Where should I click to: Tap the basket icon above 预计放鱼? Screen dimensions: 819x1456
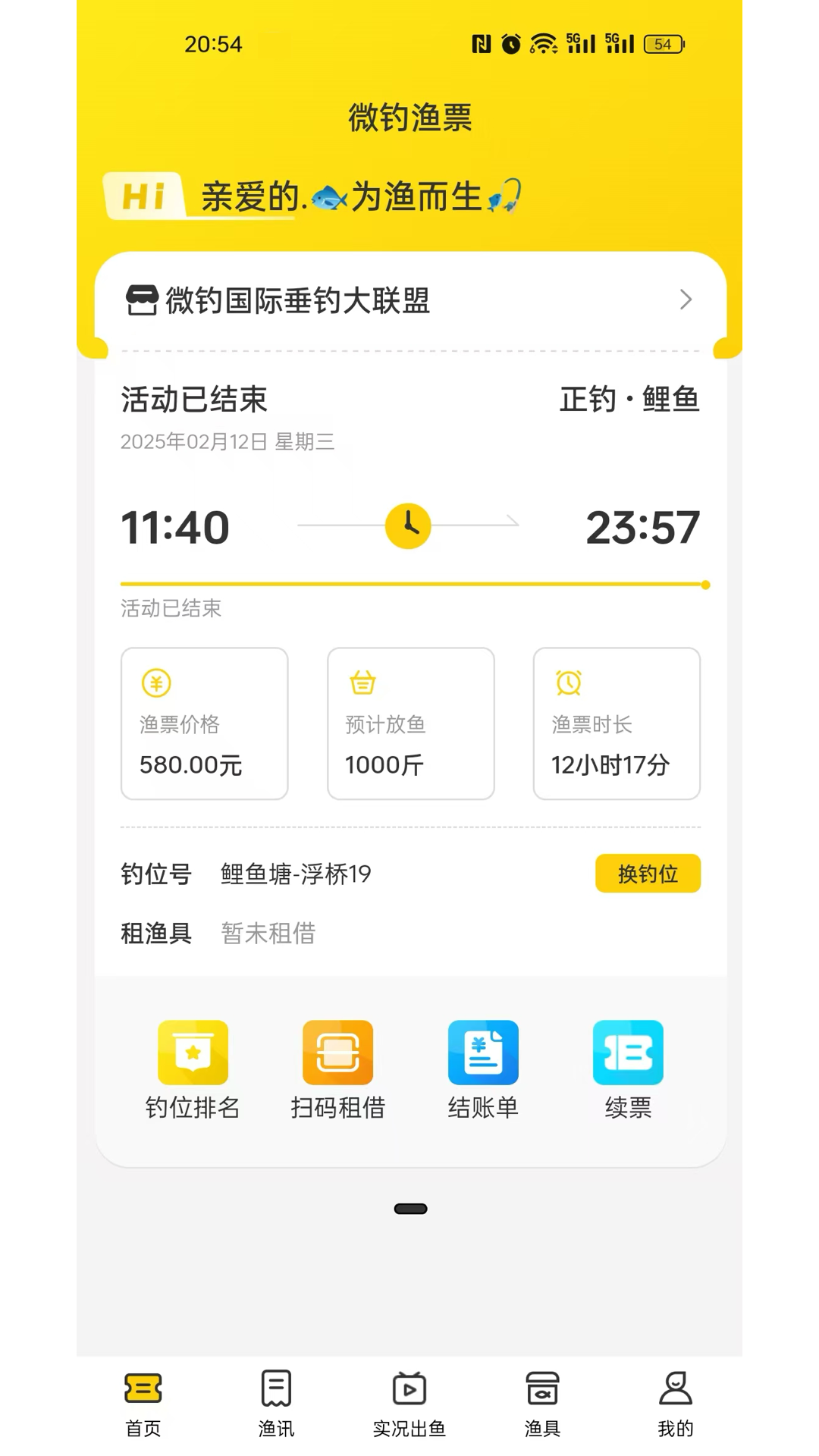click(361, 682)
